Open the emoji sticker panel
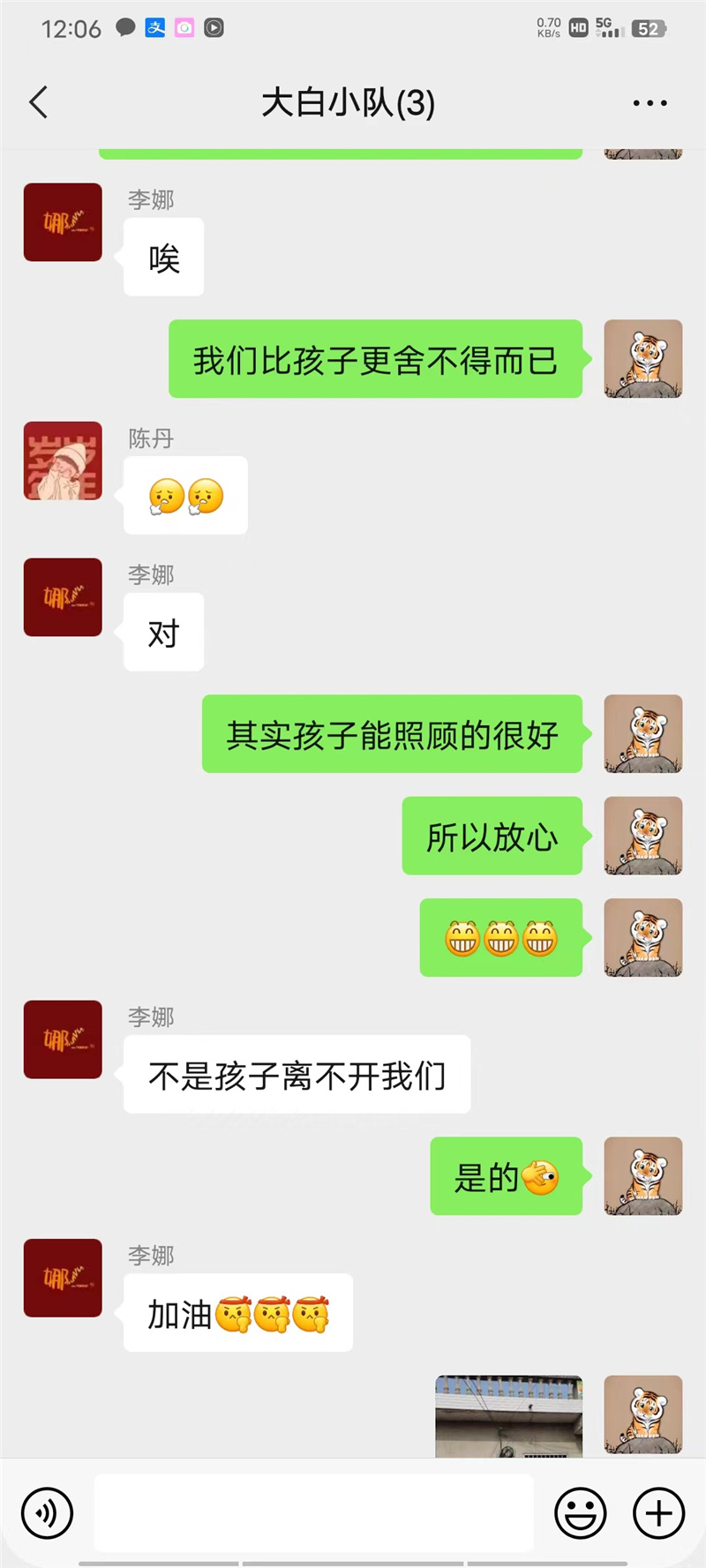The height and width of the screenshot is (1568, 706). 580,1512
